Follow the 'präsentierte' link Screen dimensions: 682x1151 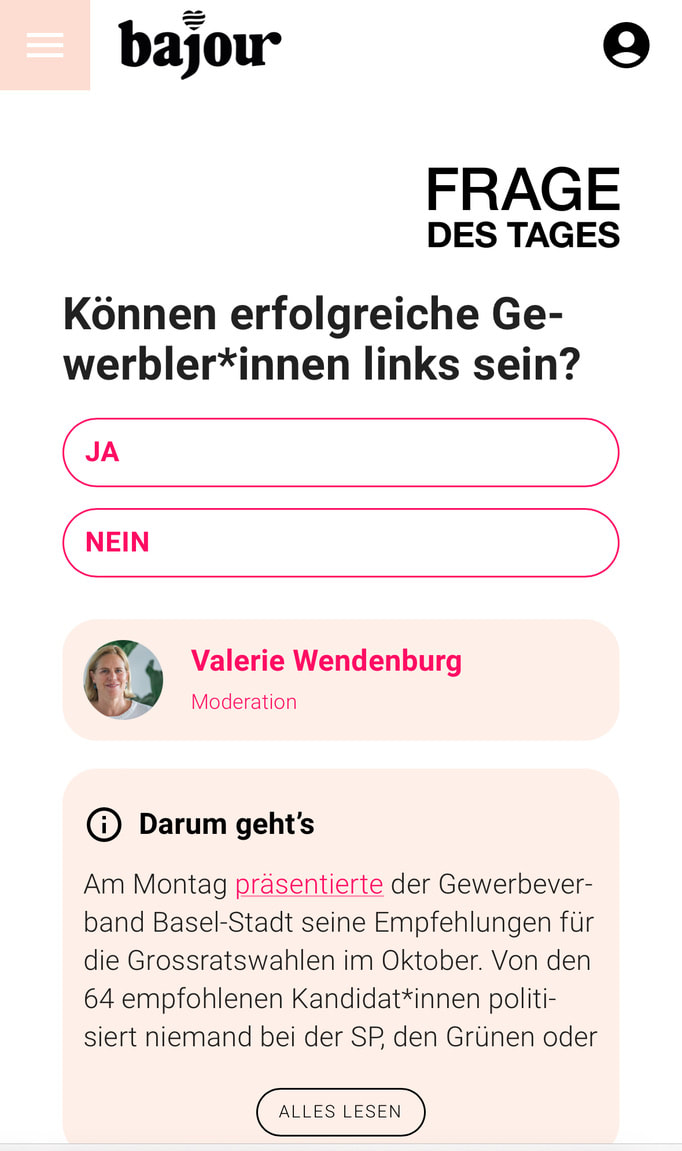point(309,884)
